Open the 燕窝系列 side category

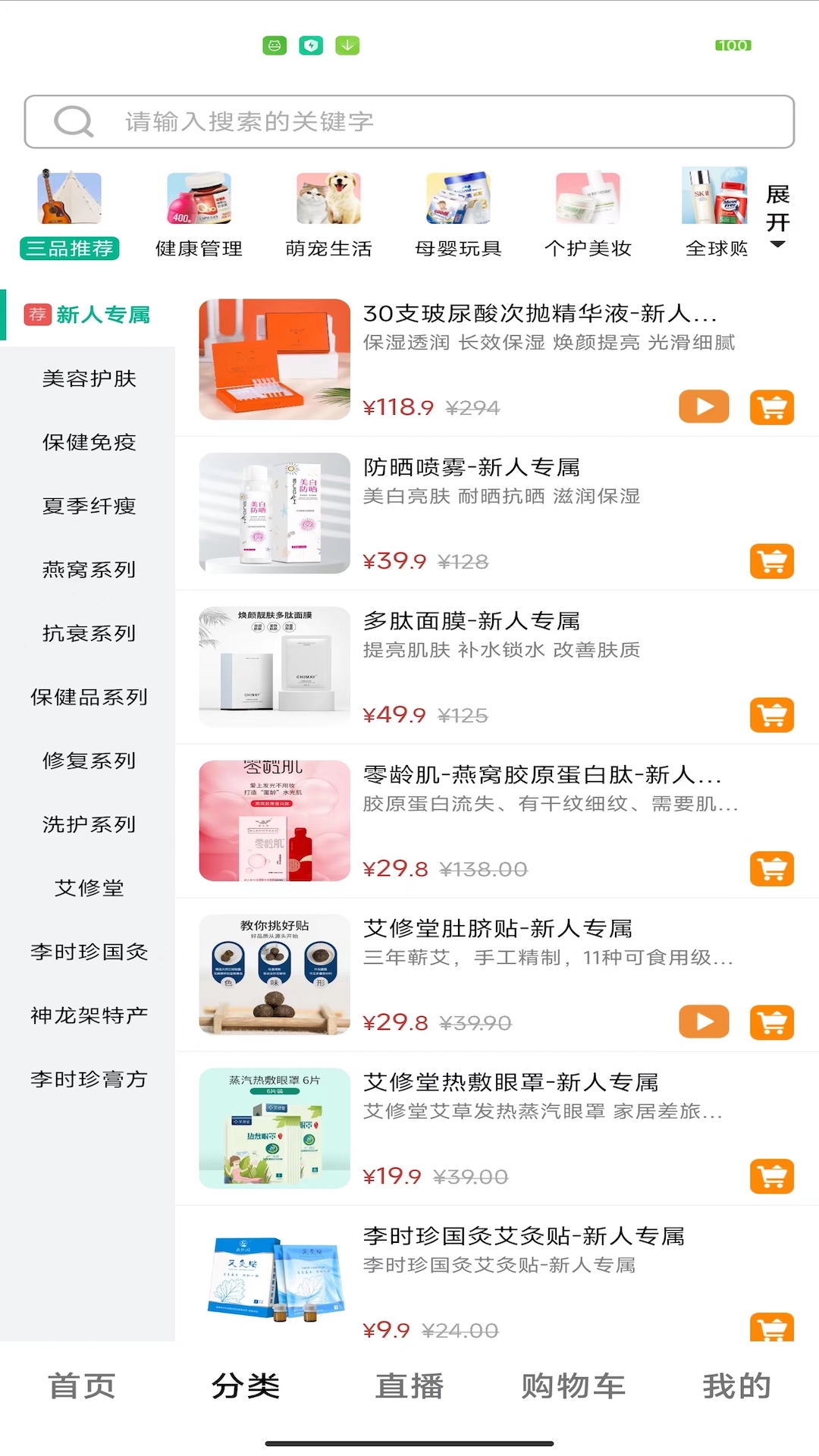click(x=89, y=570)
